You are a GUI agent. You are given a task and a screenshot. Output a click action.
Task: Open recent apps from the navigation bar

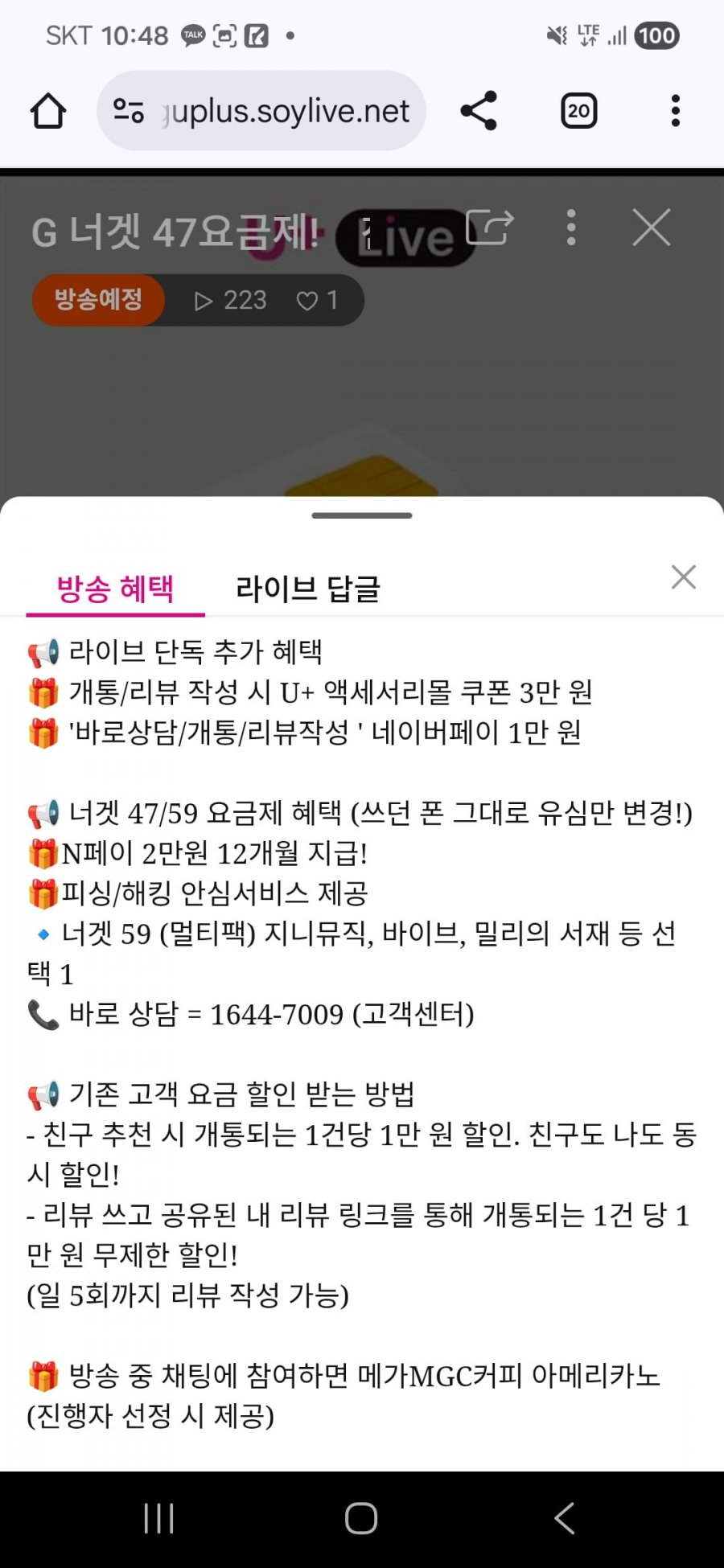[158, 1518]
